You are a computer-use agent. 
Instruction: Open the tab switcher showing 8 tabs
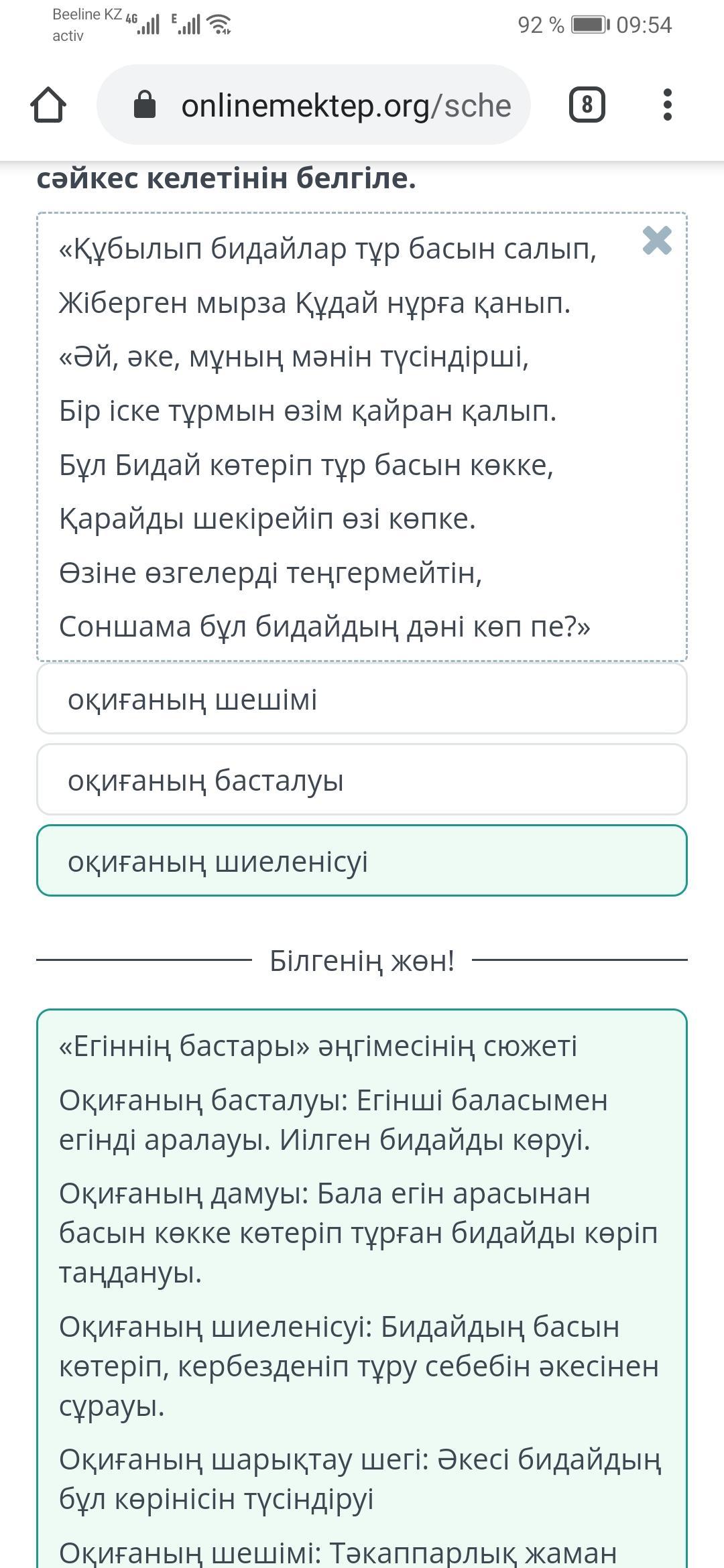click(587, 105)
